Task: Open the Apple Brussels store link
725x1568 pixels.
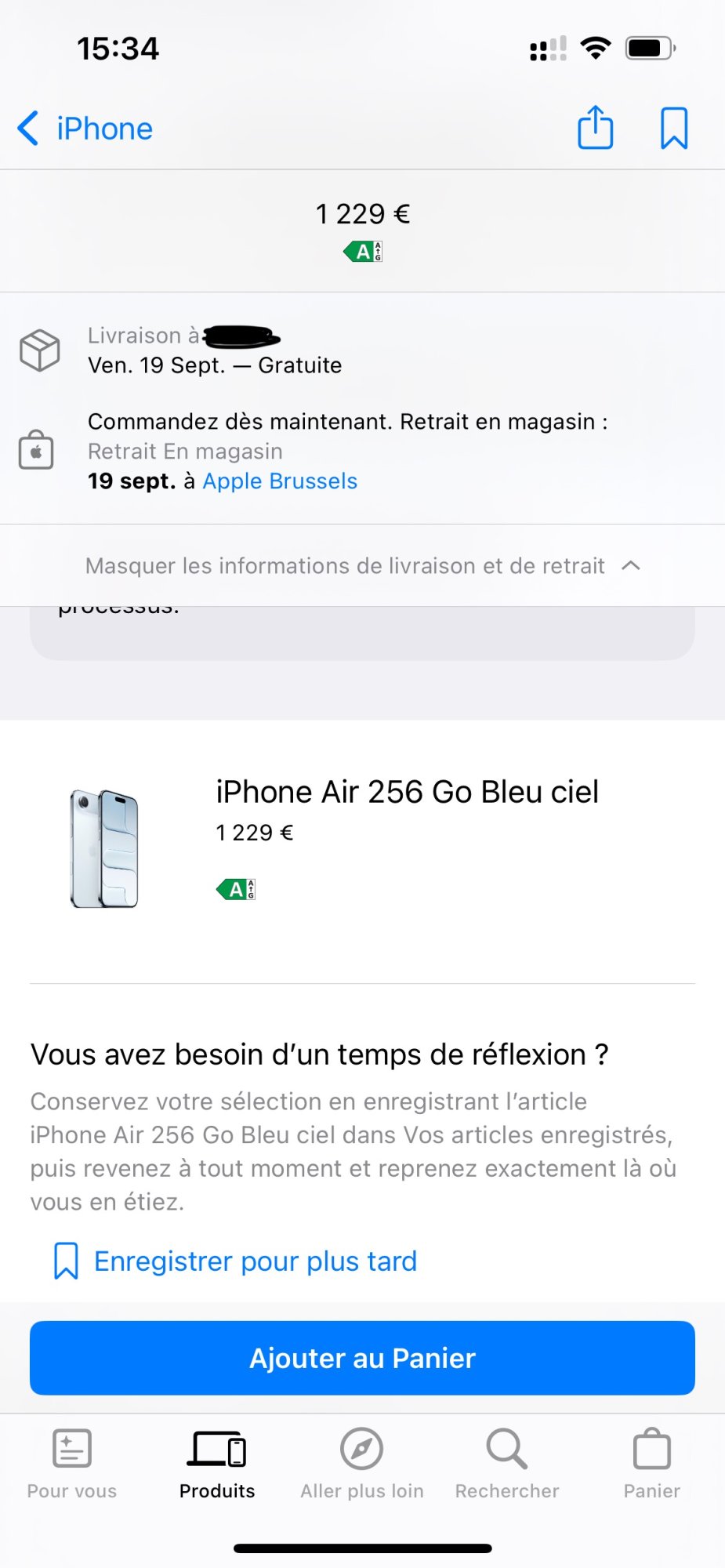Action: (x=280, y=481)
